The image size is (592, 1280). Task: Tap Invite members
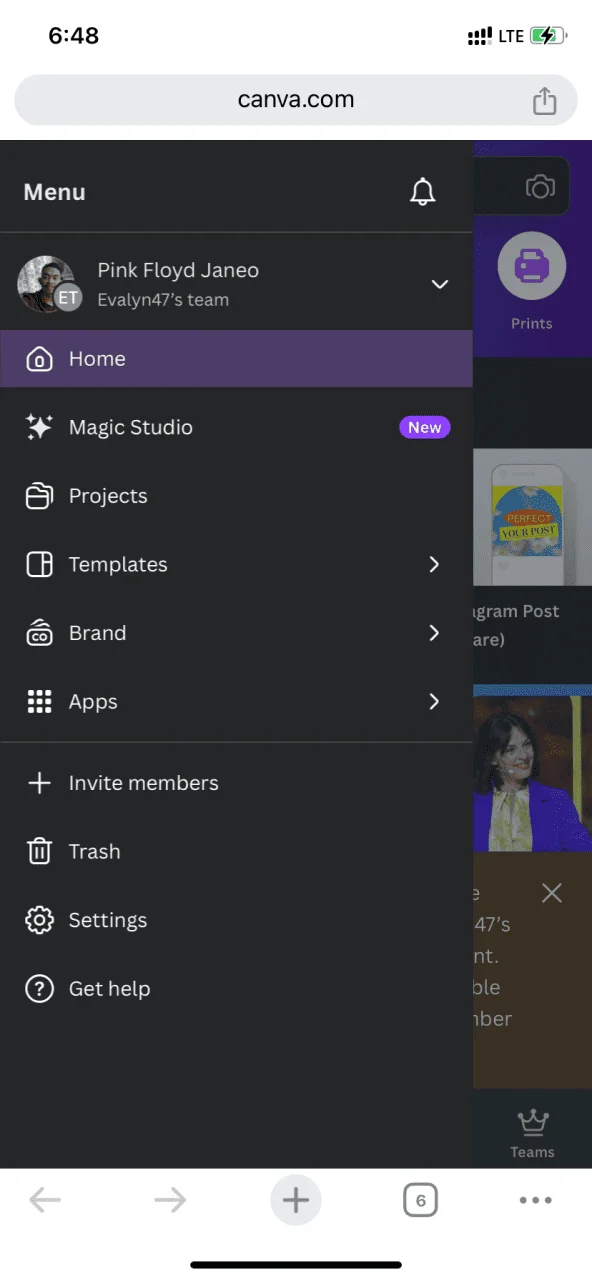coord(236,783)
